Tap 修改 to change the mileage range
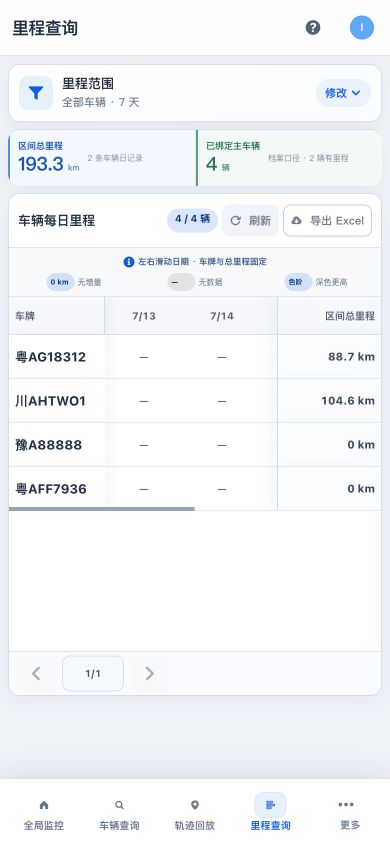Image resolution: width=390 pixels, height=844 pixels. pos(343,93)
